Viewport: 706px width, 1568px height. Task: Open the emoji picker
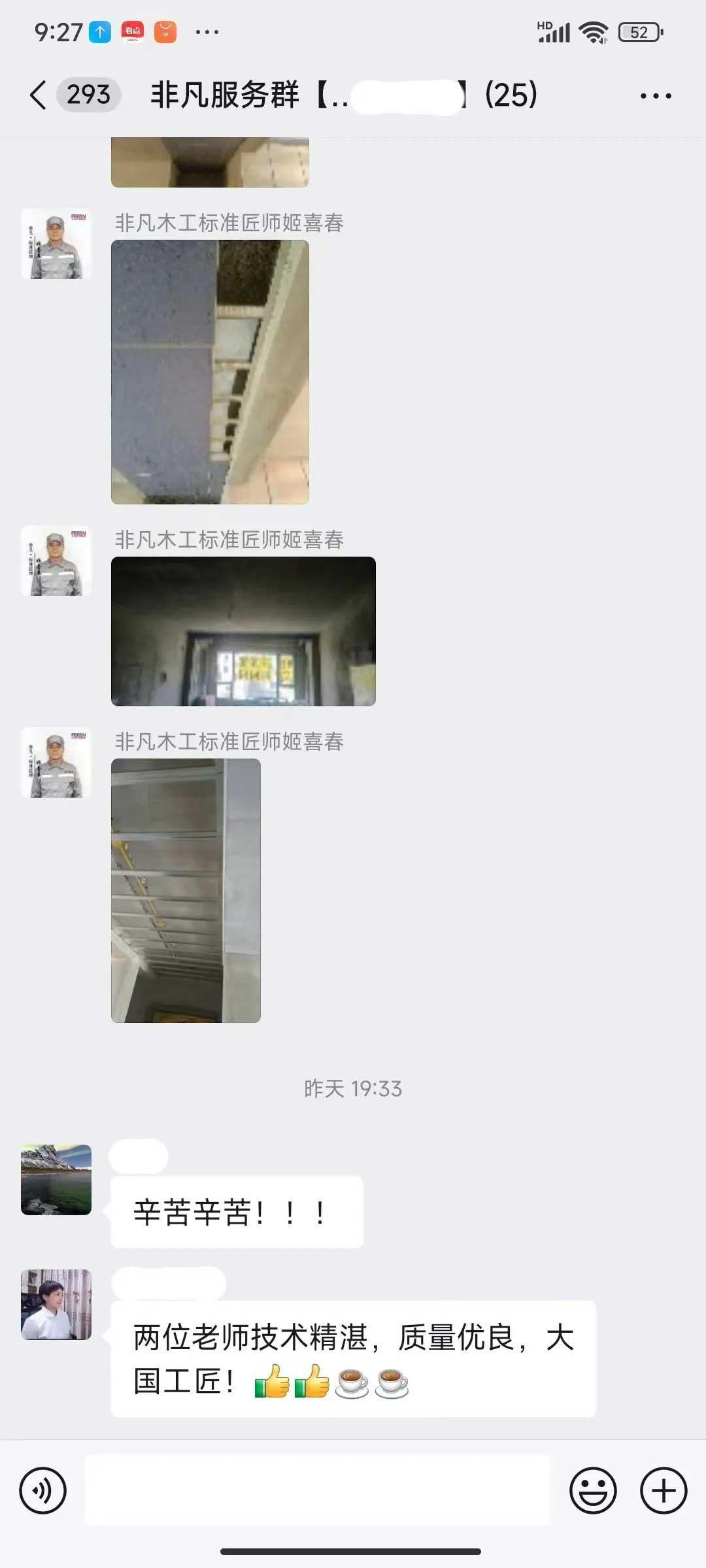(x=593, y=1490)
